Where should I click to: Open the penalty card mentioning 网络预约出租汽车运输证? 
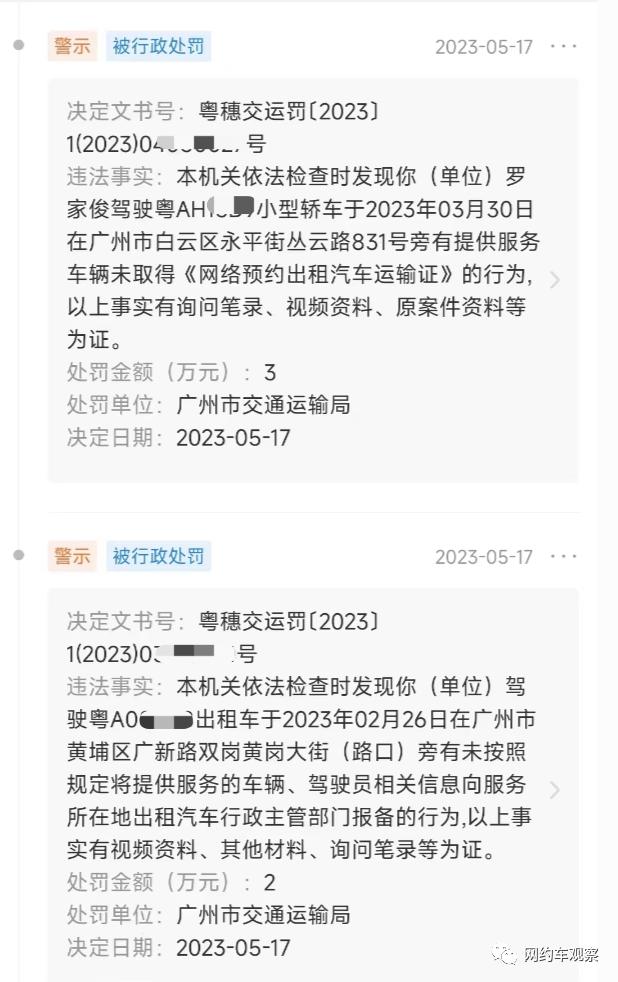312,279
